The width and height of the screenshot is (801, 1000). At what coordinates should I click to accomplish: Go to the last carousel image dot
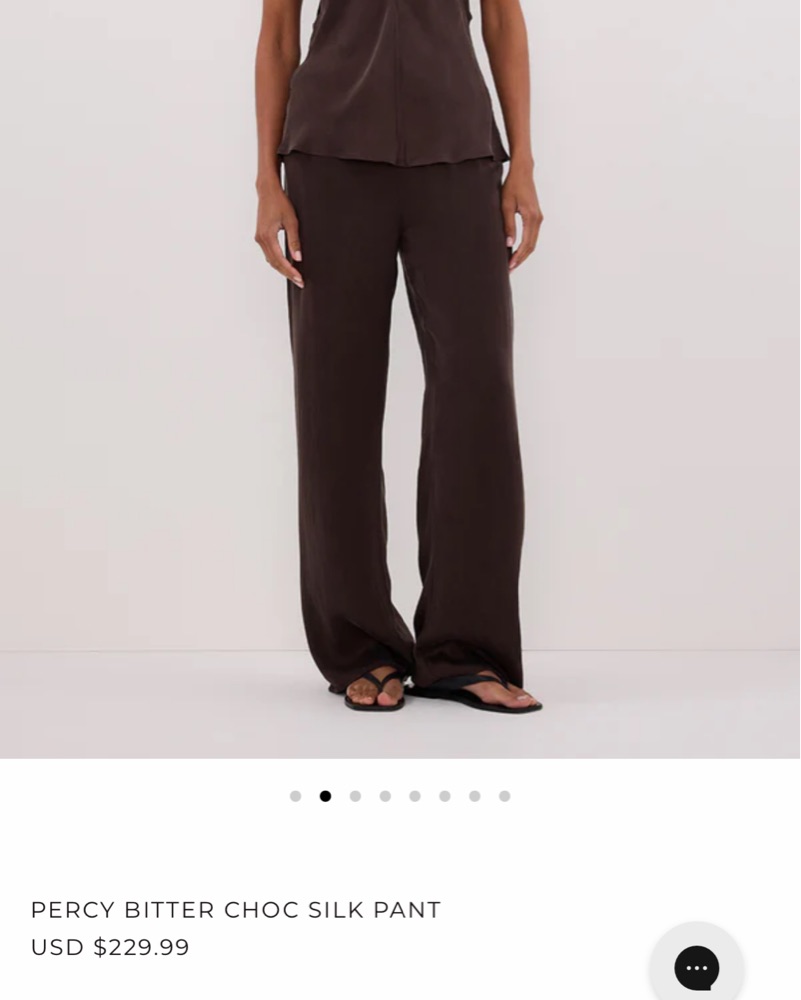coord(505,796)
